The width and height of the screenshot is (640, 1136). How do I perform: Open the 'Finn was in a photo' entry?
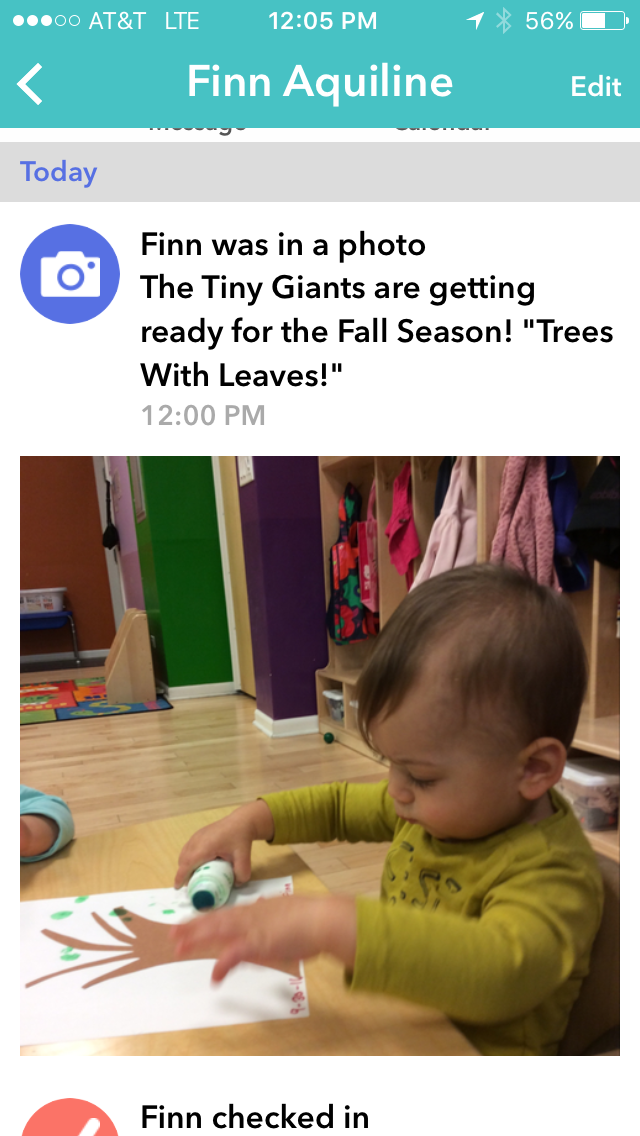coord(376,310)
